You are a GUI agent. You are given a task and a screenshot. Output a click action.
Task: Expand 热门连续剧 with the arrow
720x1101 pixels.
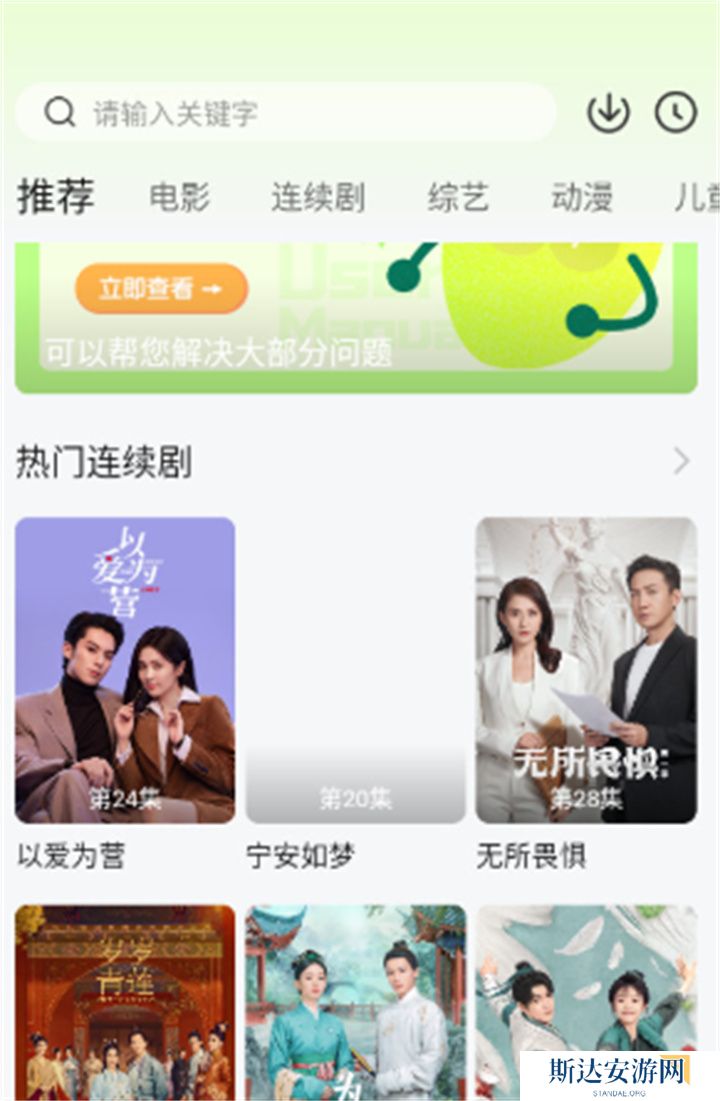[x=682, y=461]
